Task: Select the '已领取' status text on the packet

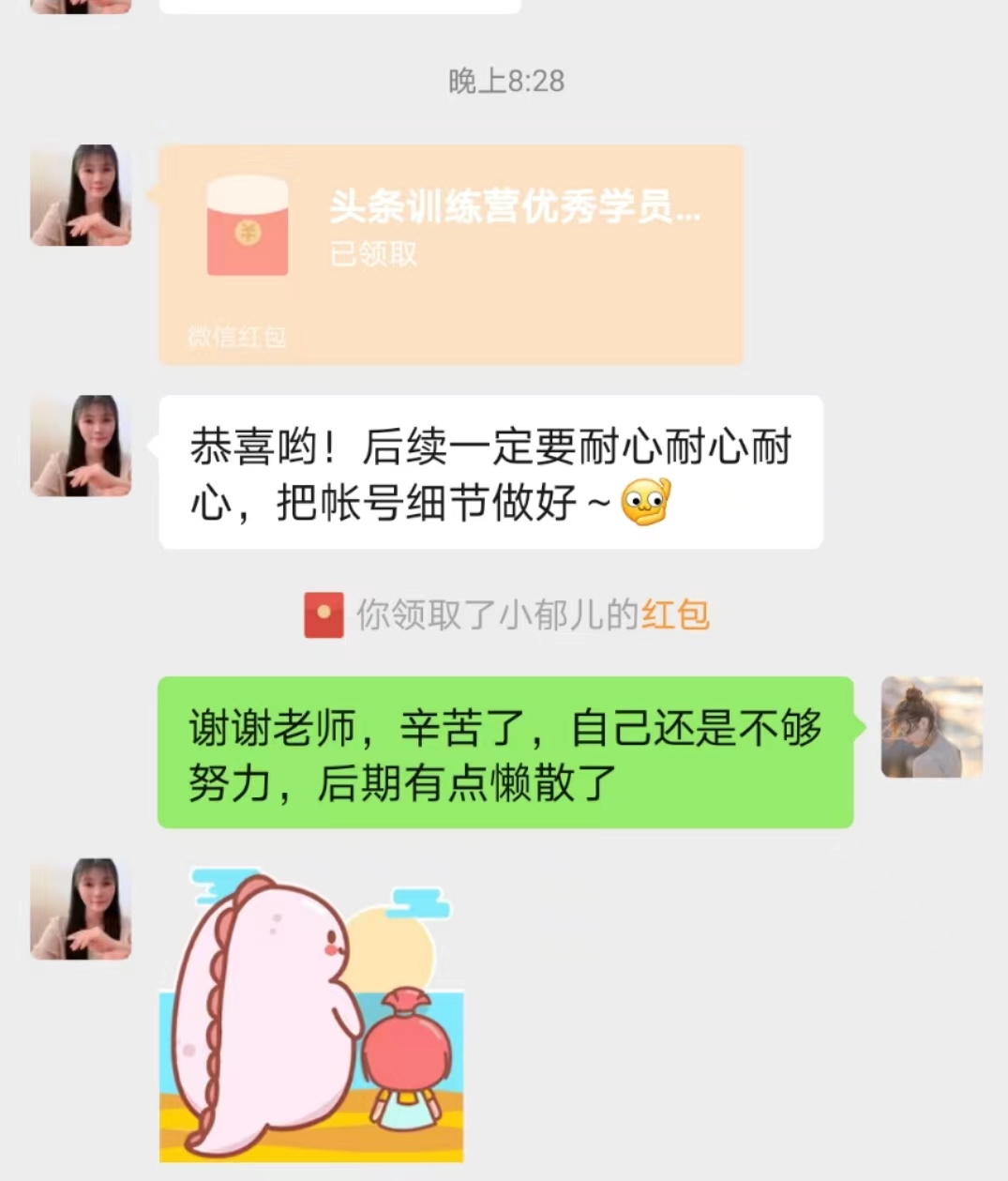Action: click(374, 251)
